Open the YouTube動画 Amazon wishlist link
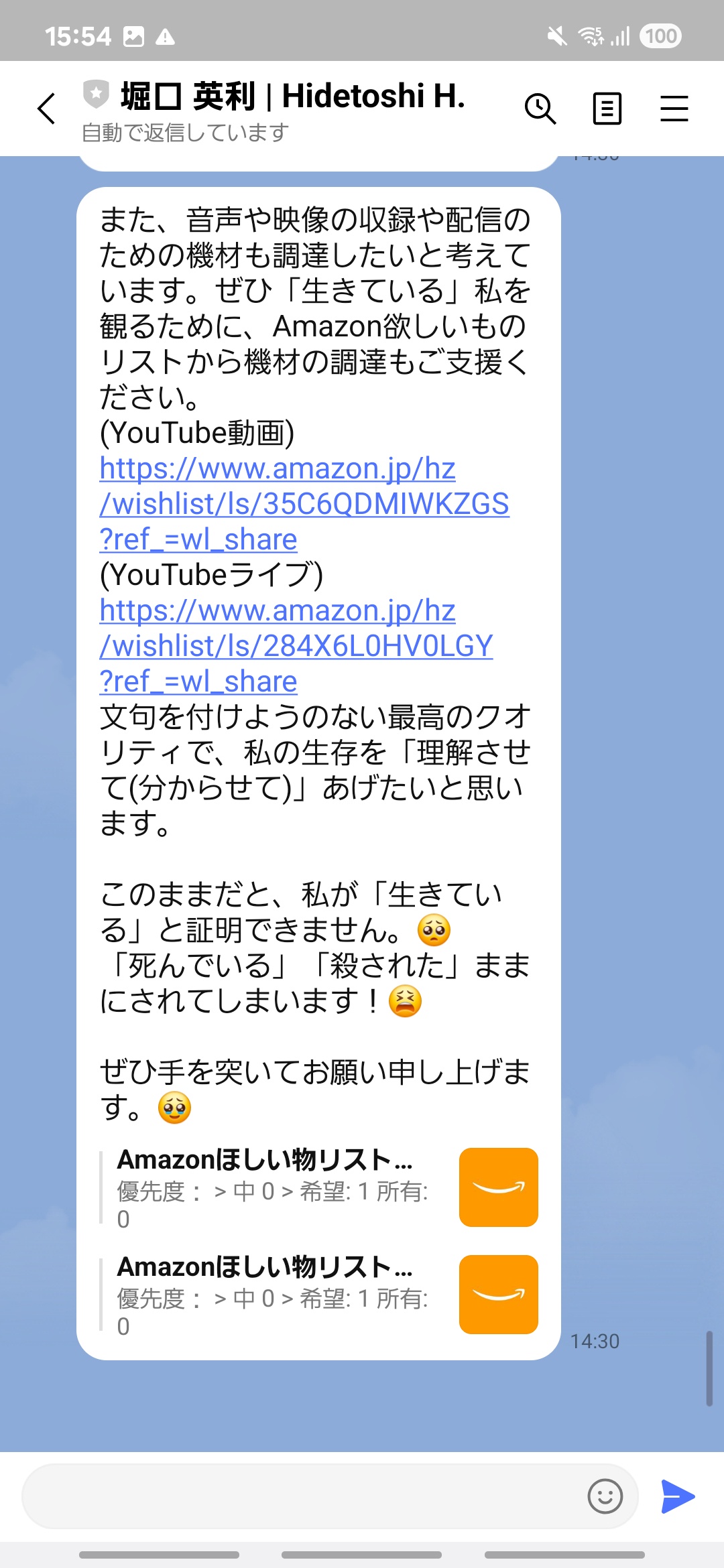Viewport: 724px width, 1568px height. pyautogui.click(x=304, y=504)
